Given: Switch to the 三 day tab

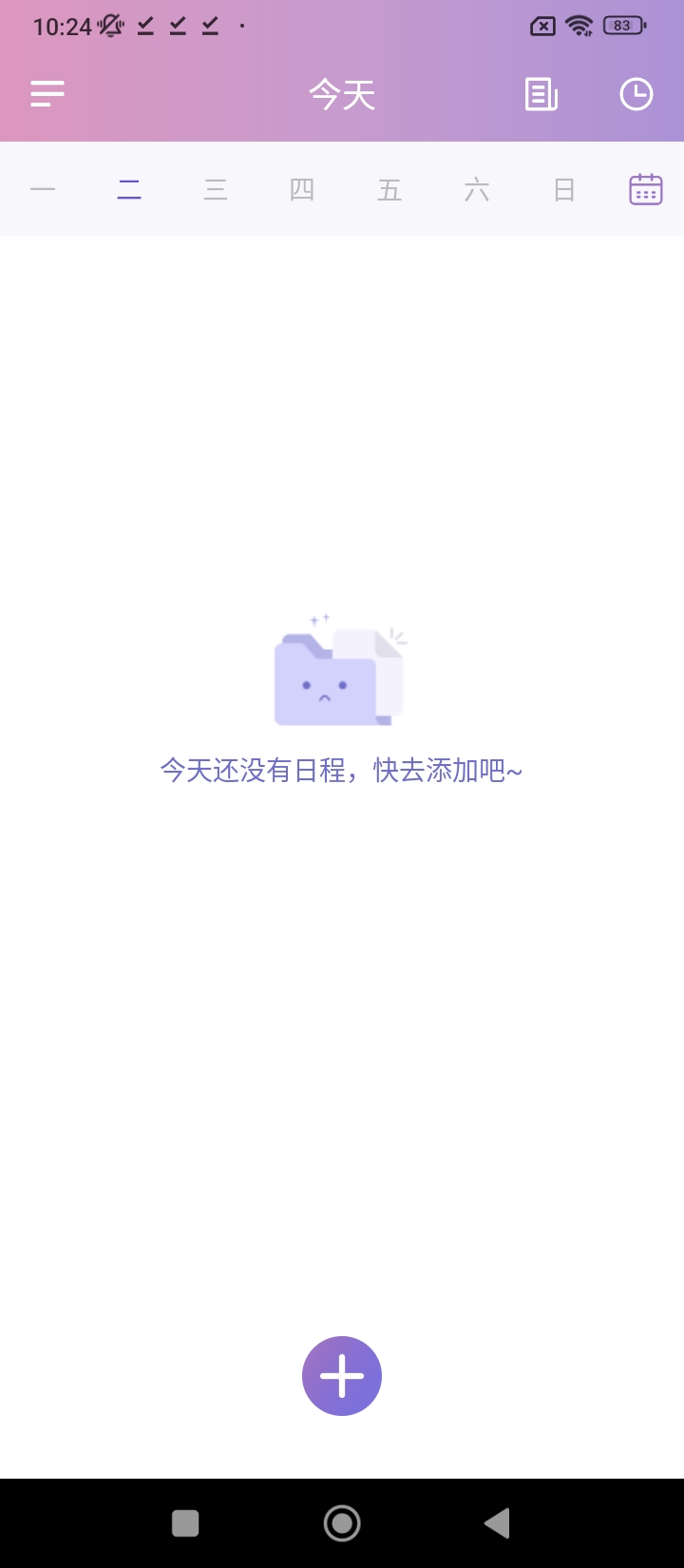Looking at the screenshot, I should click(x=216, y=190).
